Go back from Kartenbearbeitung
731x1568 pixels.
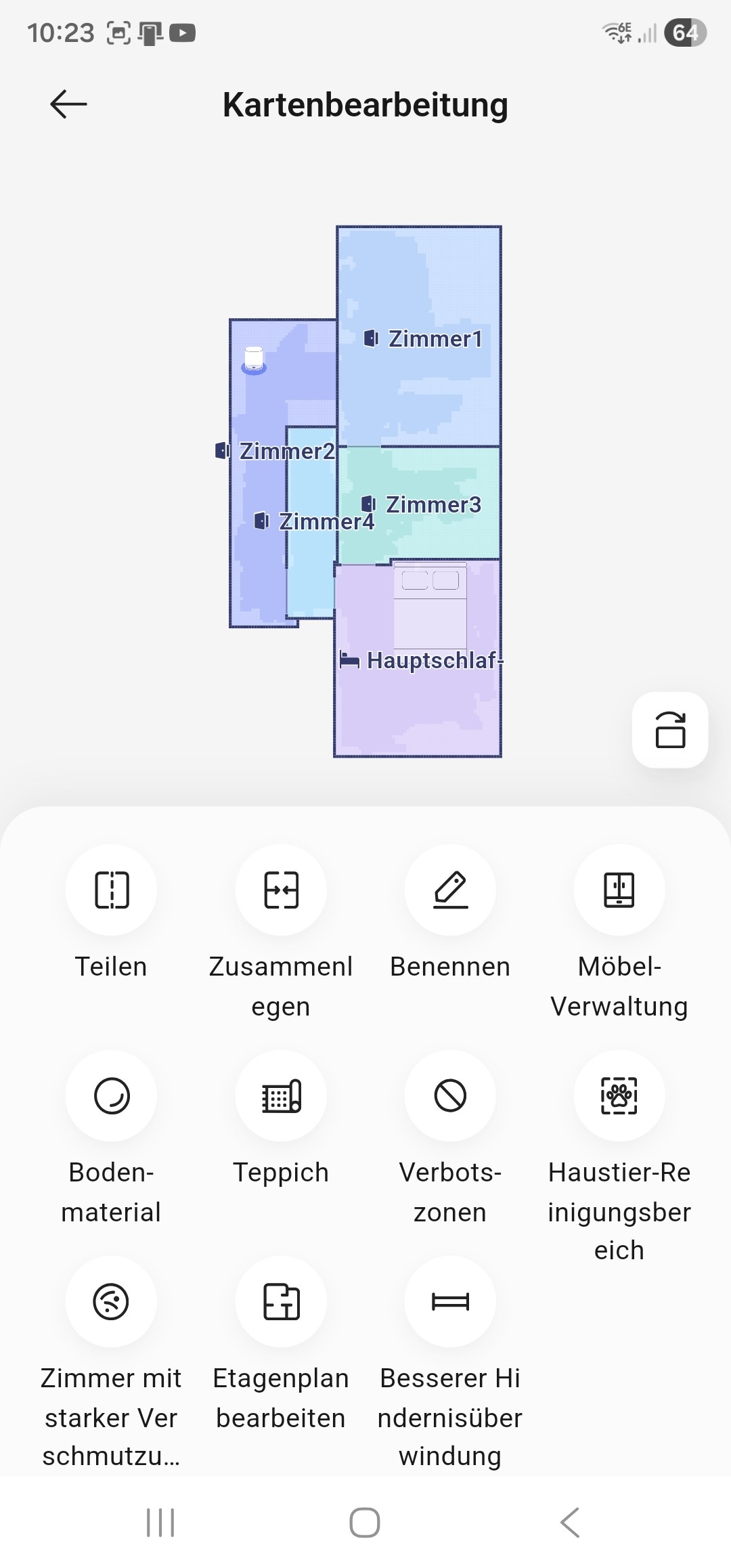68,104
